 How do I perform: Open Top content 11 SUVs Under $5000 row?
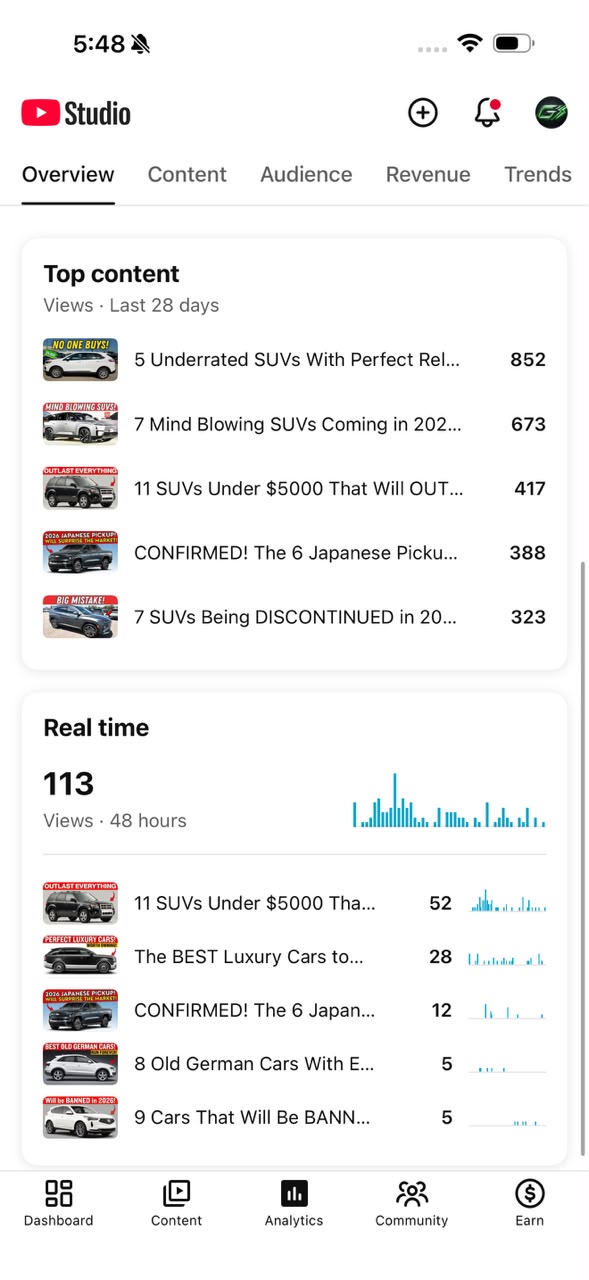click(294, 488)
